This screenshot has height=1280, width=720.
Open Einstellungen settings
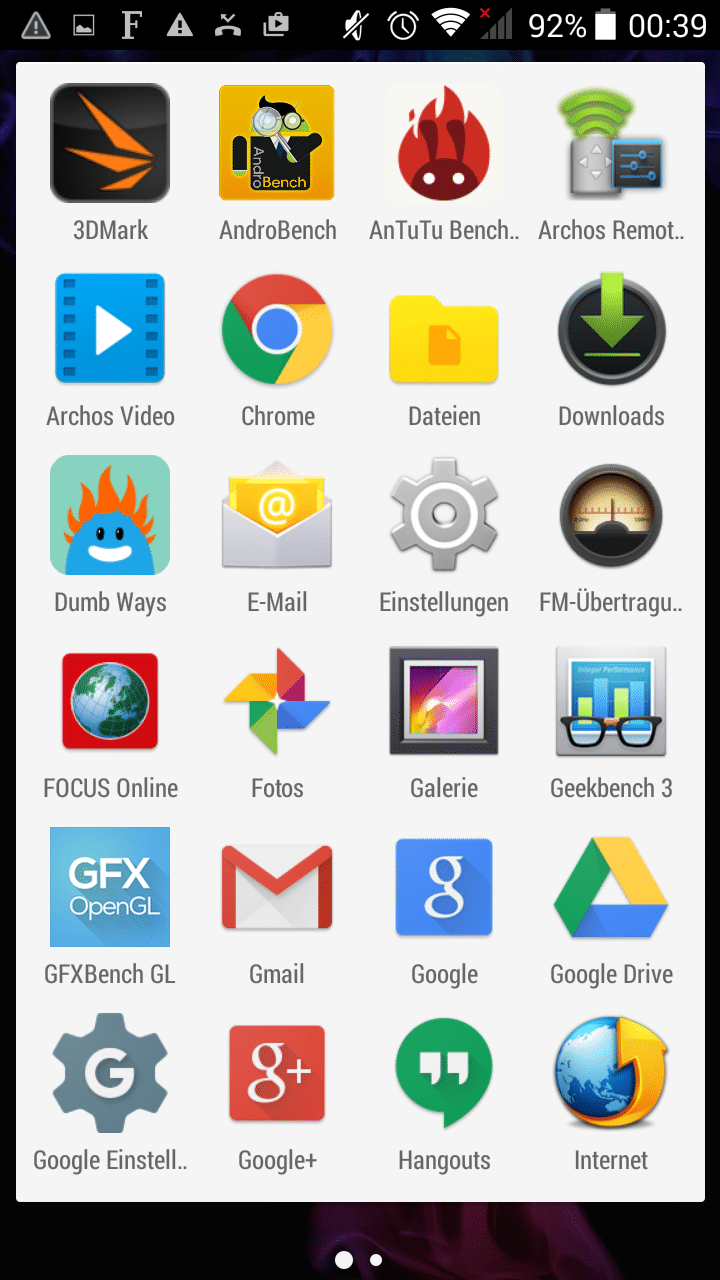tap(444, 515)
